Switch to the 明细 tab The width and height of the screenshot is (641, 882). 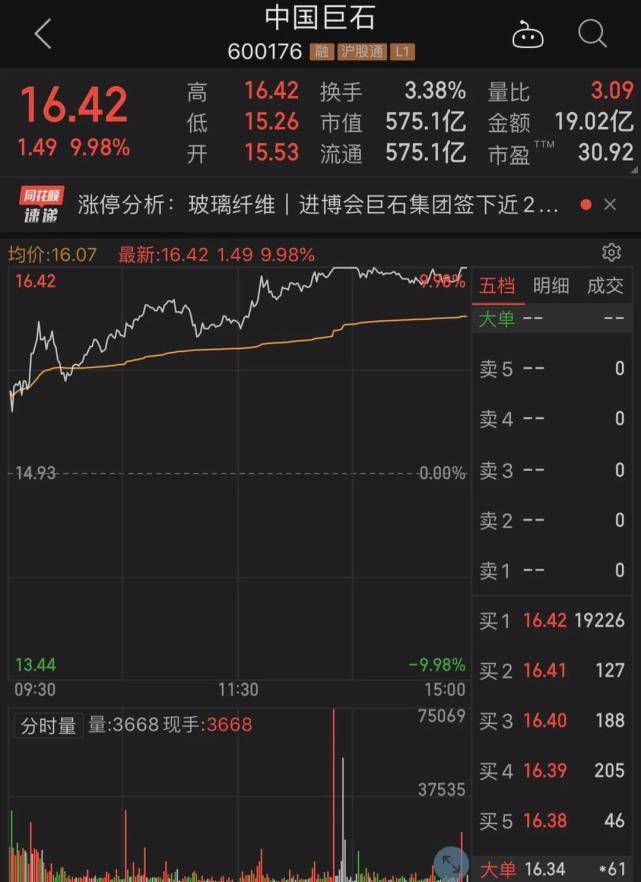point(551,286)
